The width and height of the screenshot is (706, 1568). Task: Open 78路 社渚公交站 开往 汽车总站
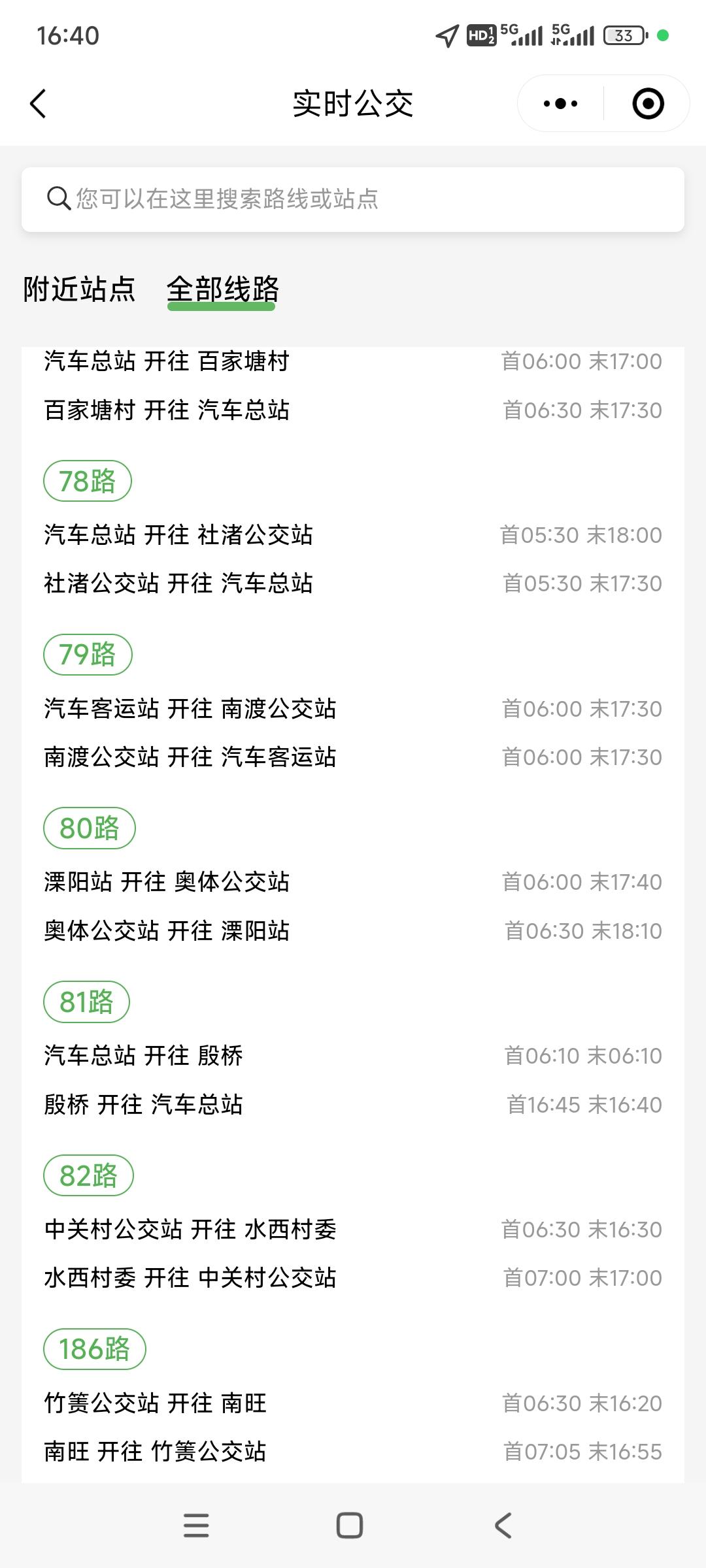point(353,583)
